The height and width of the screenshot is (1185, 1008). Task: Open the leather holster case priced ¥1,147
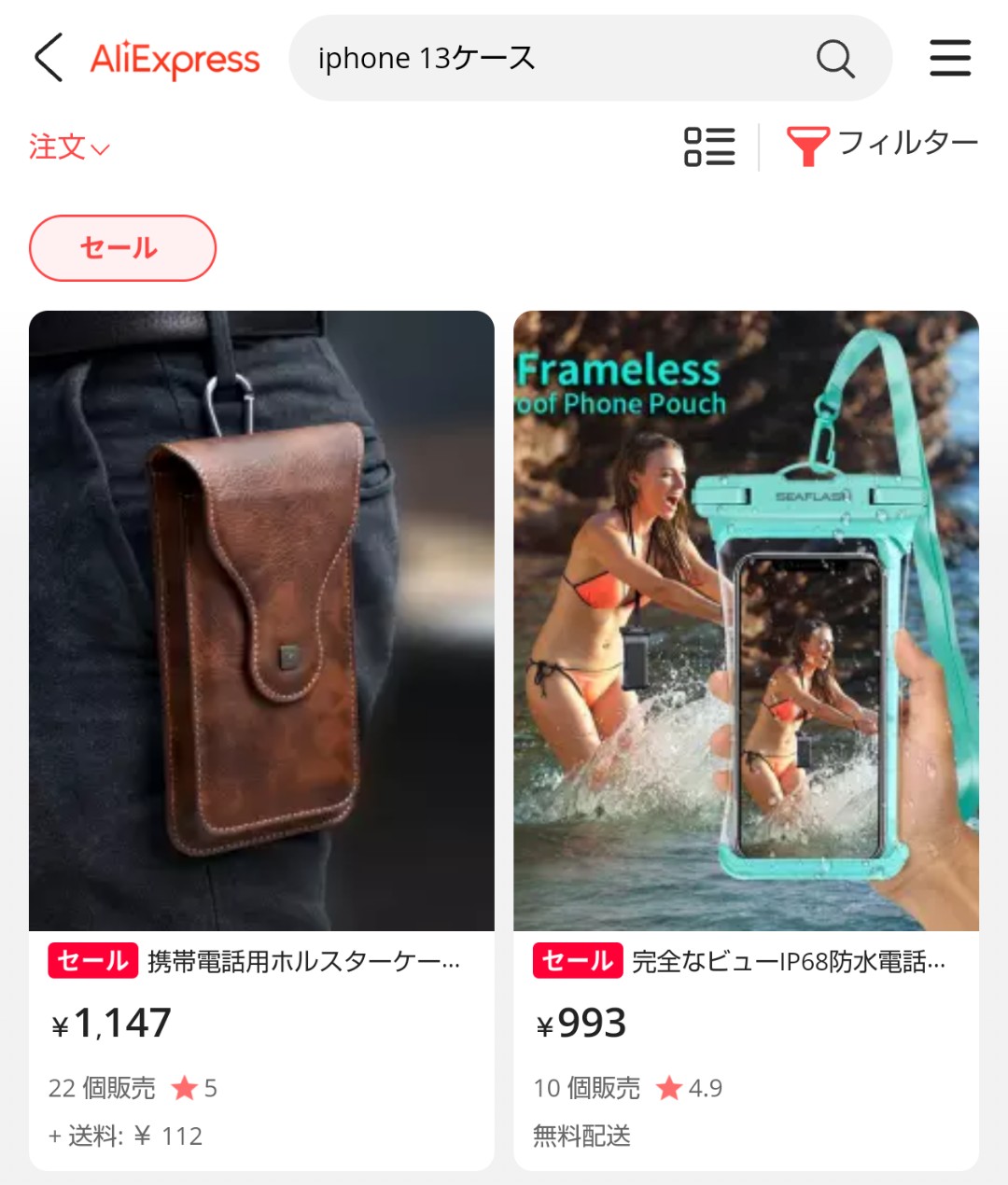tap(261, 620)
